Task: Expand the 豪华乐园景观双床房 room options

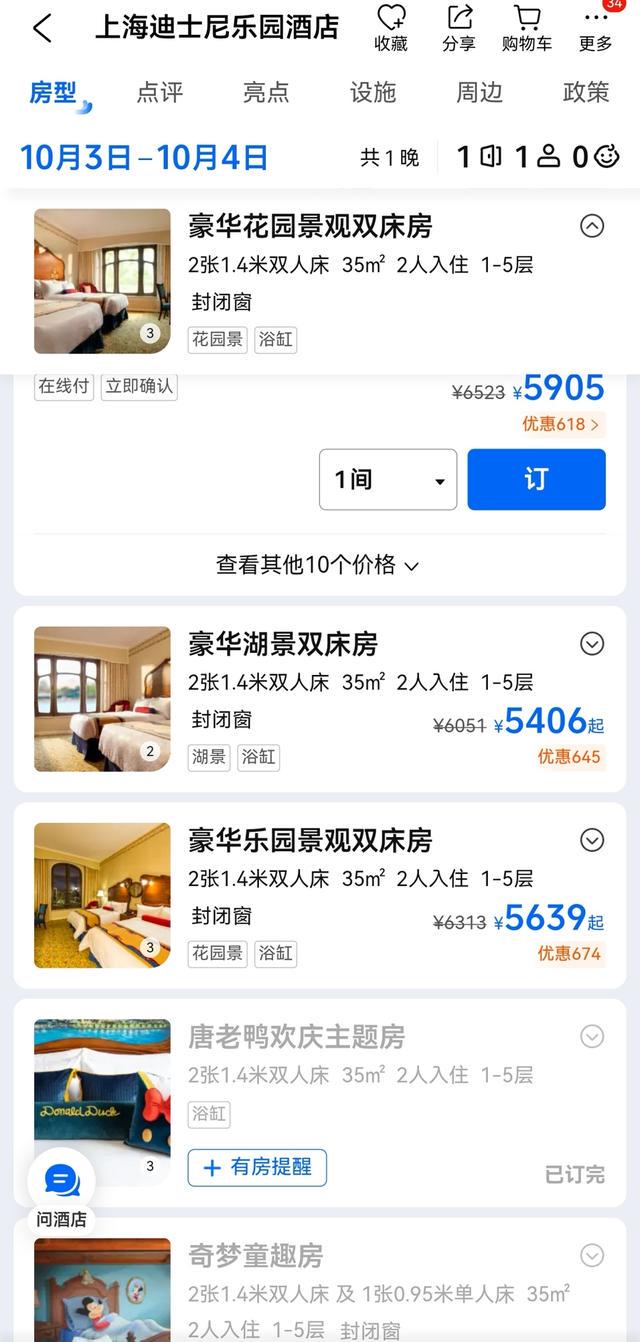Action: [592, 840]
